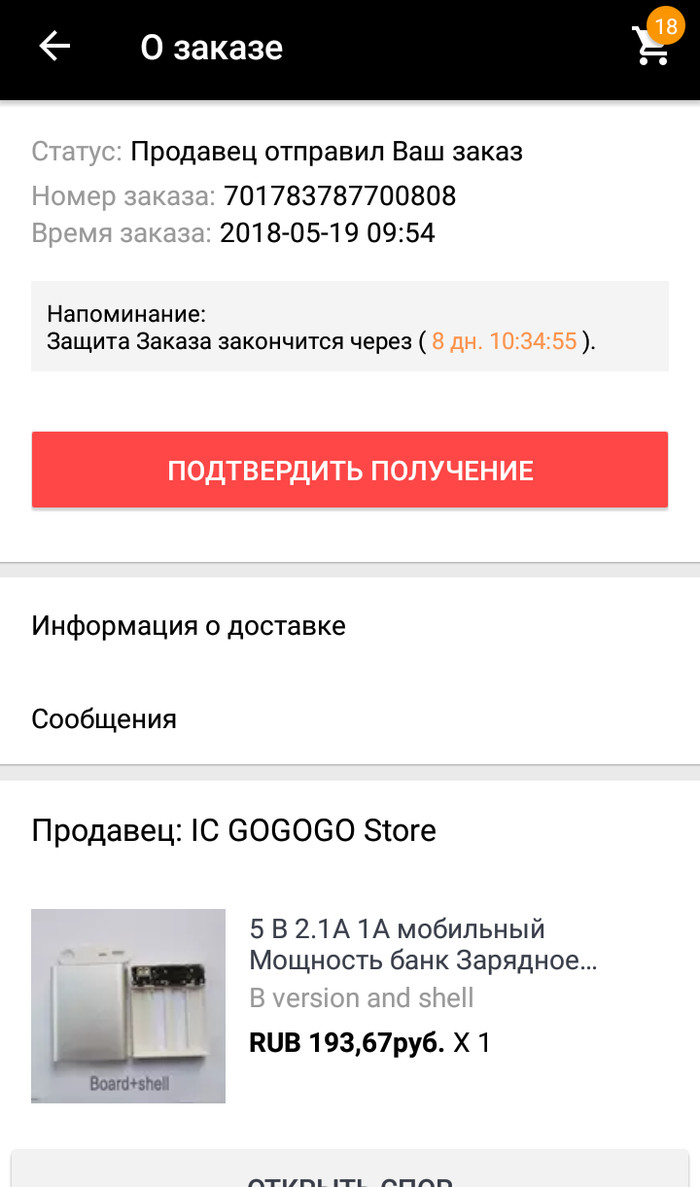This screenshot has width=700, height=1187.
Task: Open Информация о доставке
Action: point(189,626)
